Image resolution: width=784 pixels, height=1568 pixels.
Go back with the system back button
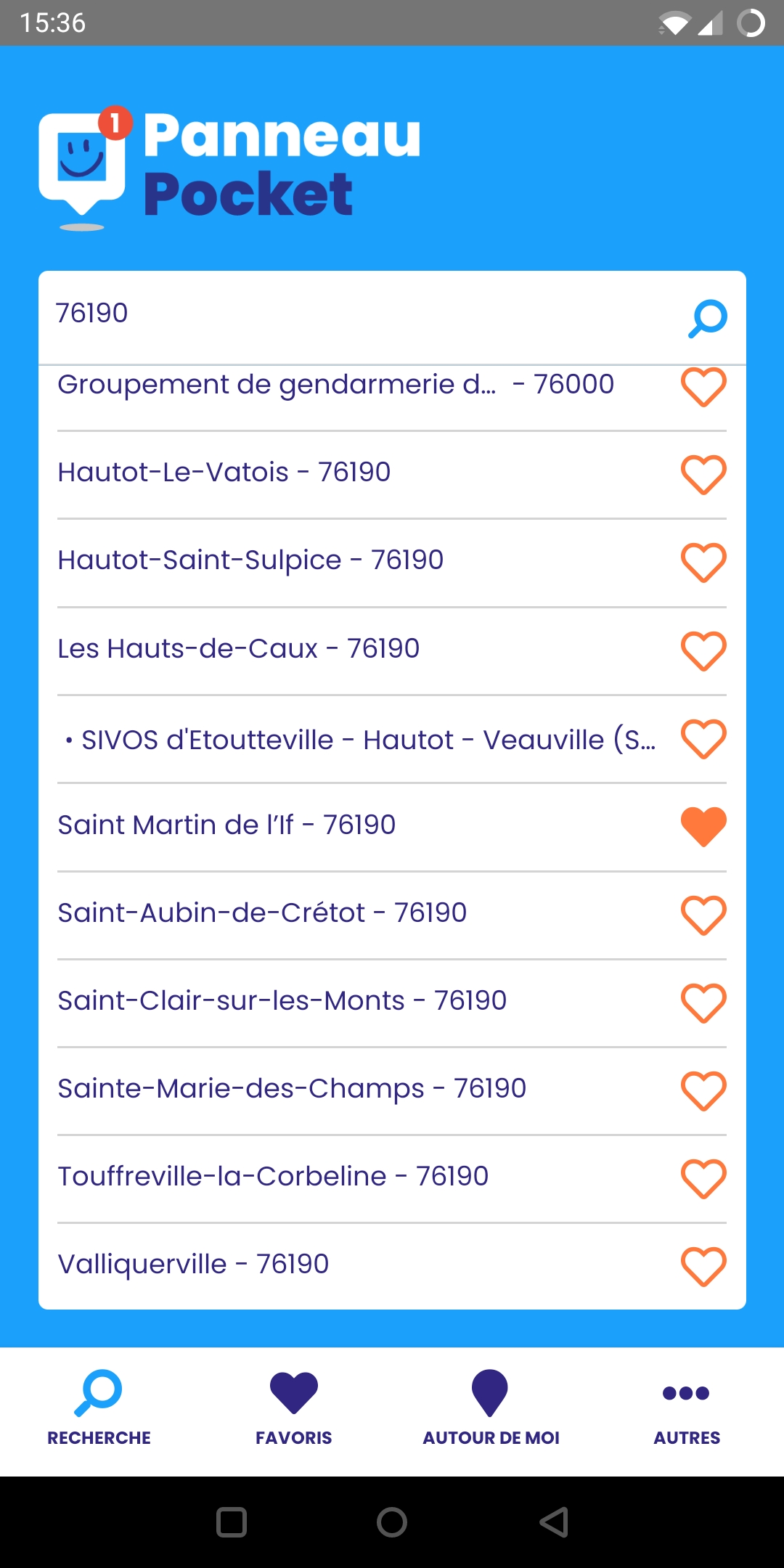(553, 1522)
